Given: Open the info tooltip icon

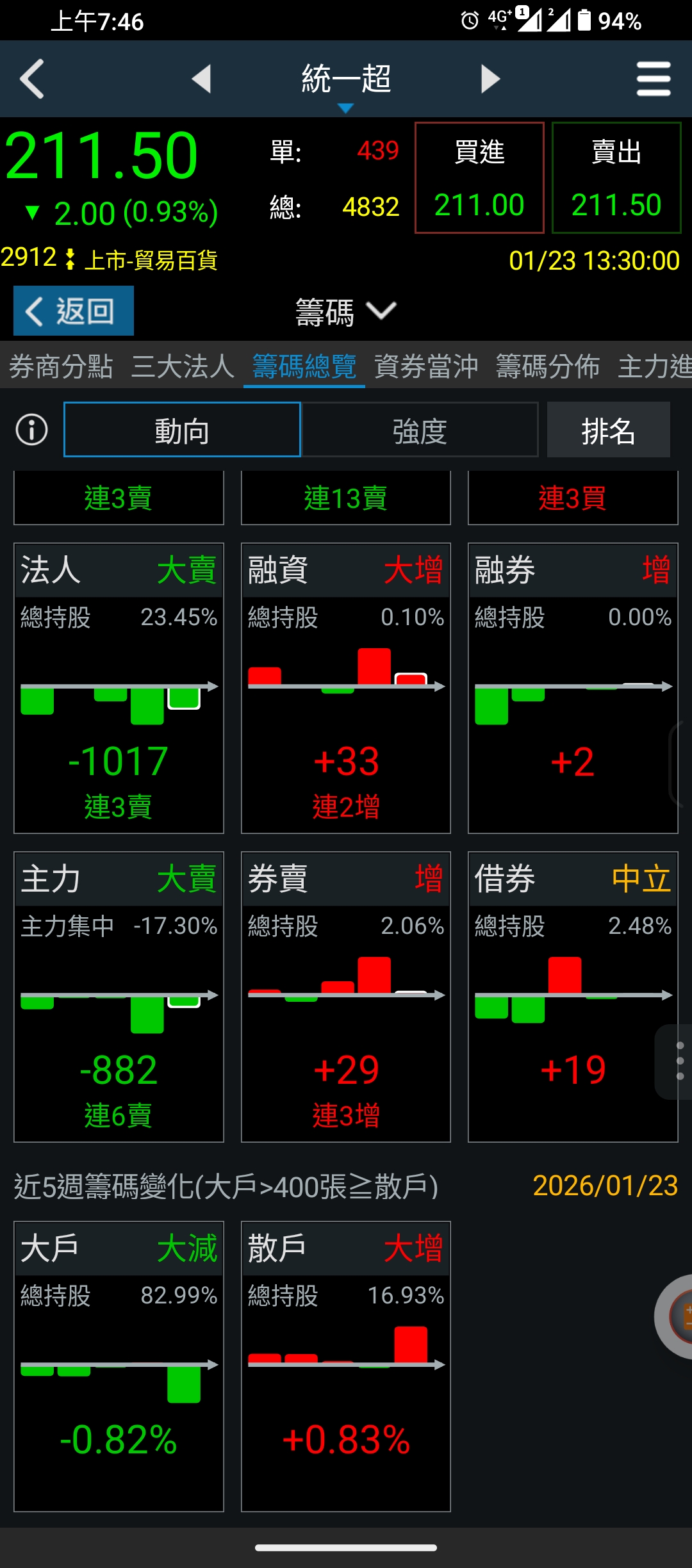Looking at the screenshot, I should click(x=30, y=429).
